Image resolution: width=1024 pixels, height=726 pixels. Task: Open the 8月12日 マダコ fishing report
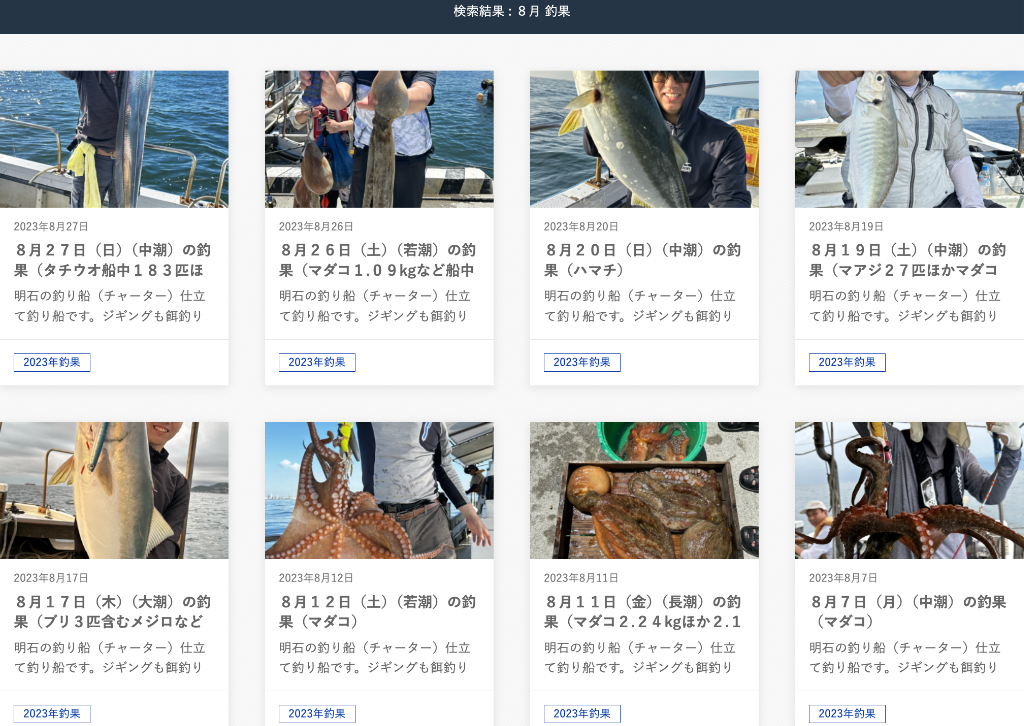[377, 611]
